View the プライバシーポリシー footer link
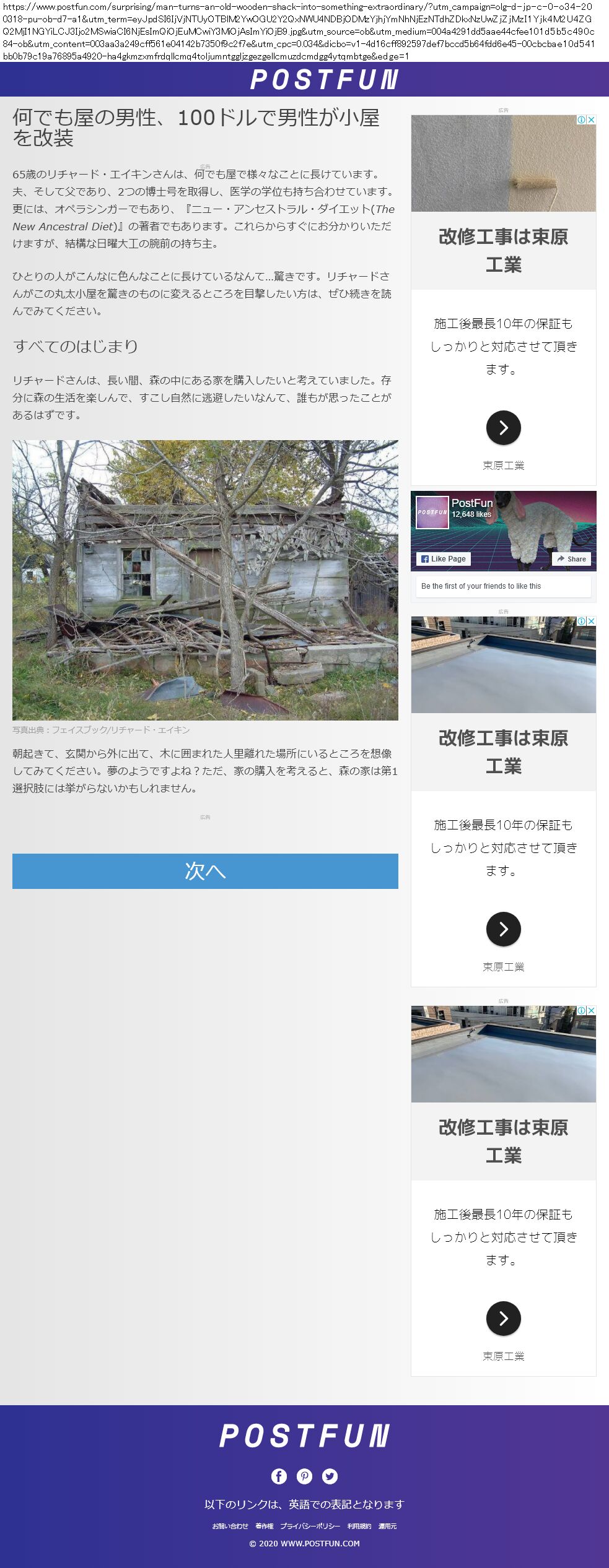 point(310,1526)
